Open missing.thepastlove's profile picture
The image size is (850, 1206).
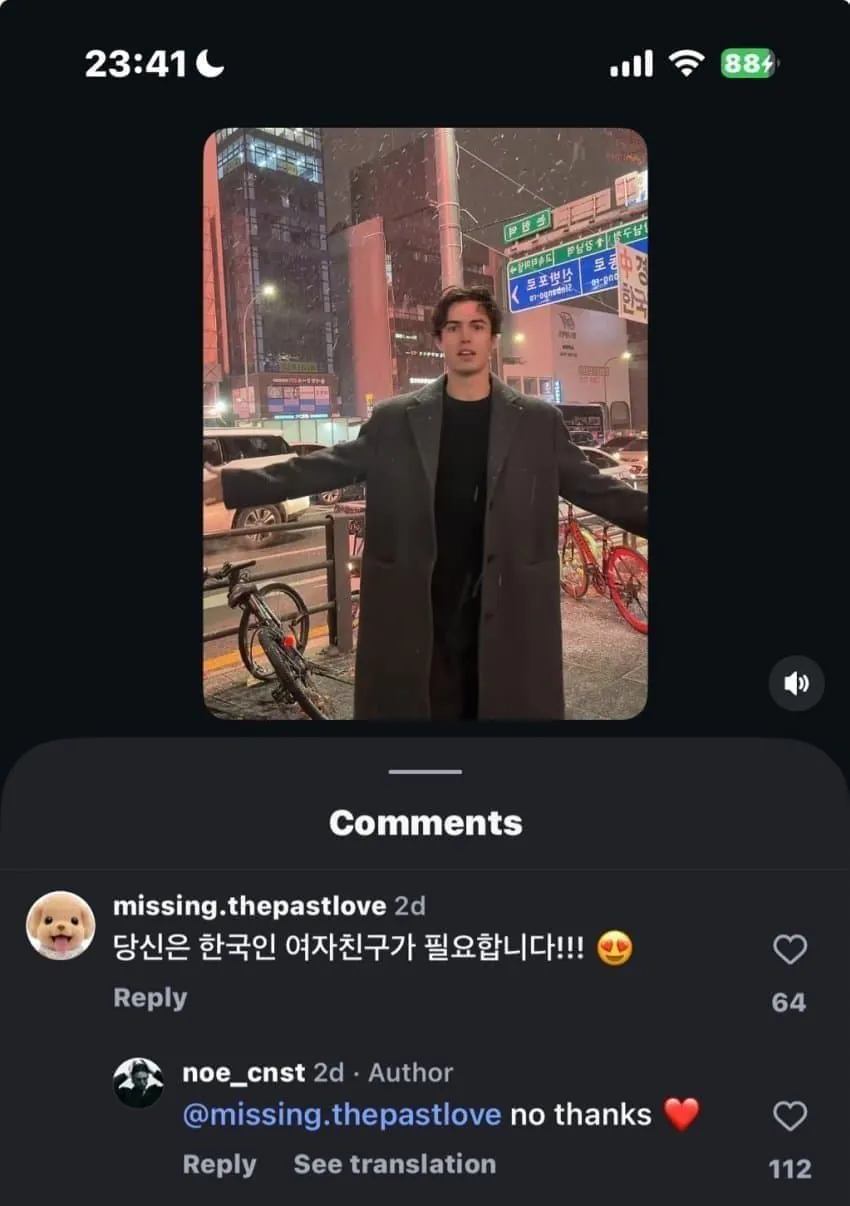[61, 925]
